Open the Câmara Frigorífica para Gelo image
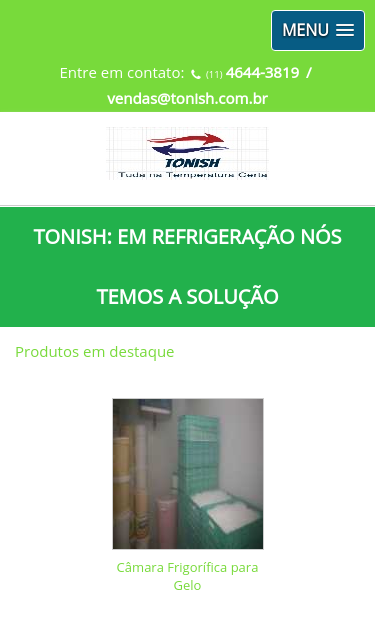The height and width of the screenshot is (627, 375). (x=188, y=473)
